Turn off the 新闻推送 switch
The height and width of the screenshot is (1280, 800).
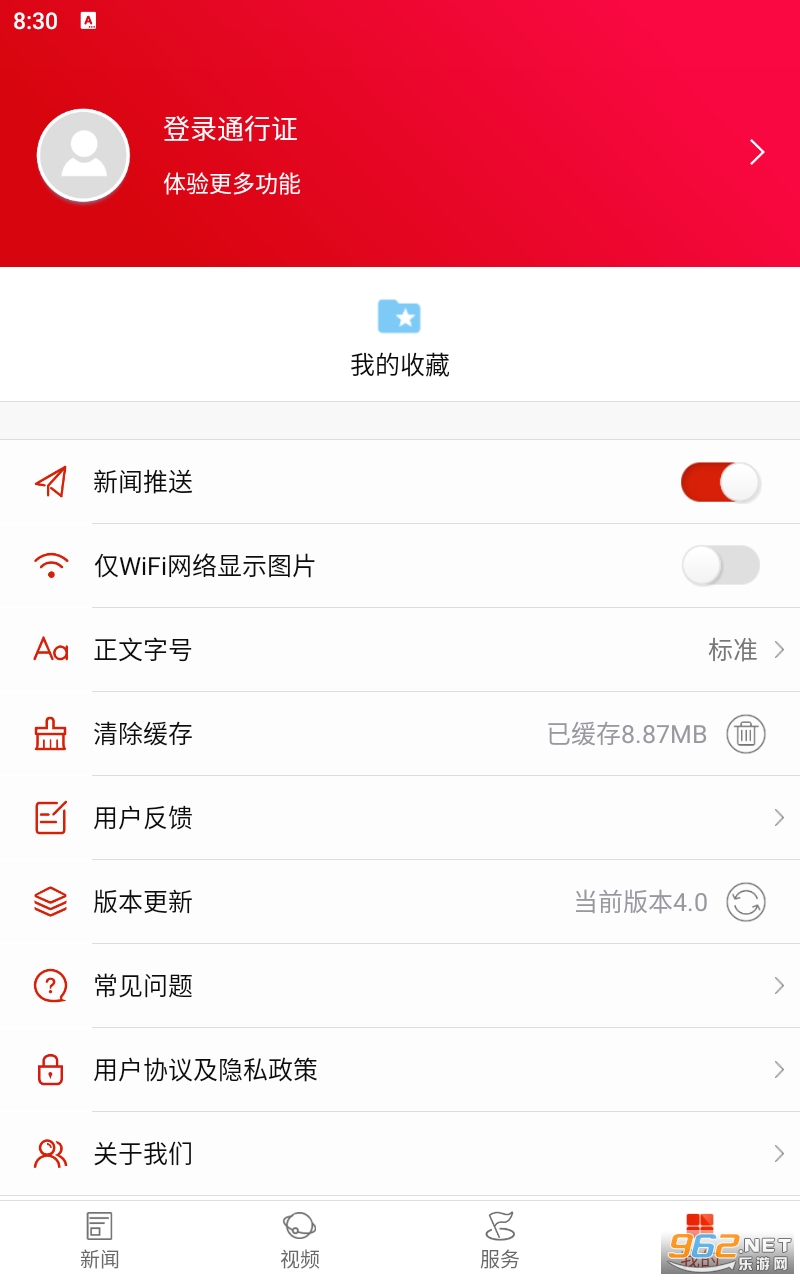(x=720, y=483)
